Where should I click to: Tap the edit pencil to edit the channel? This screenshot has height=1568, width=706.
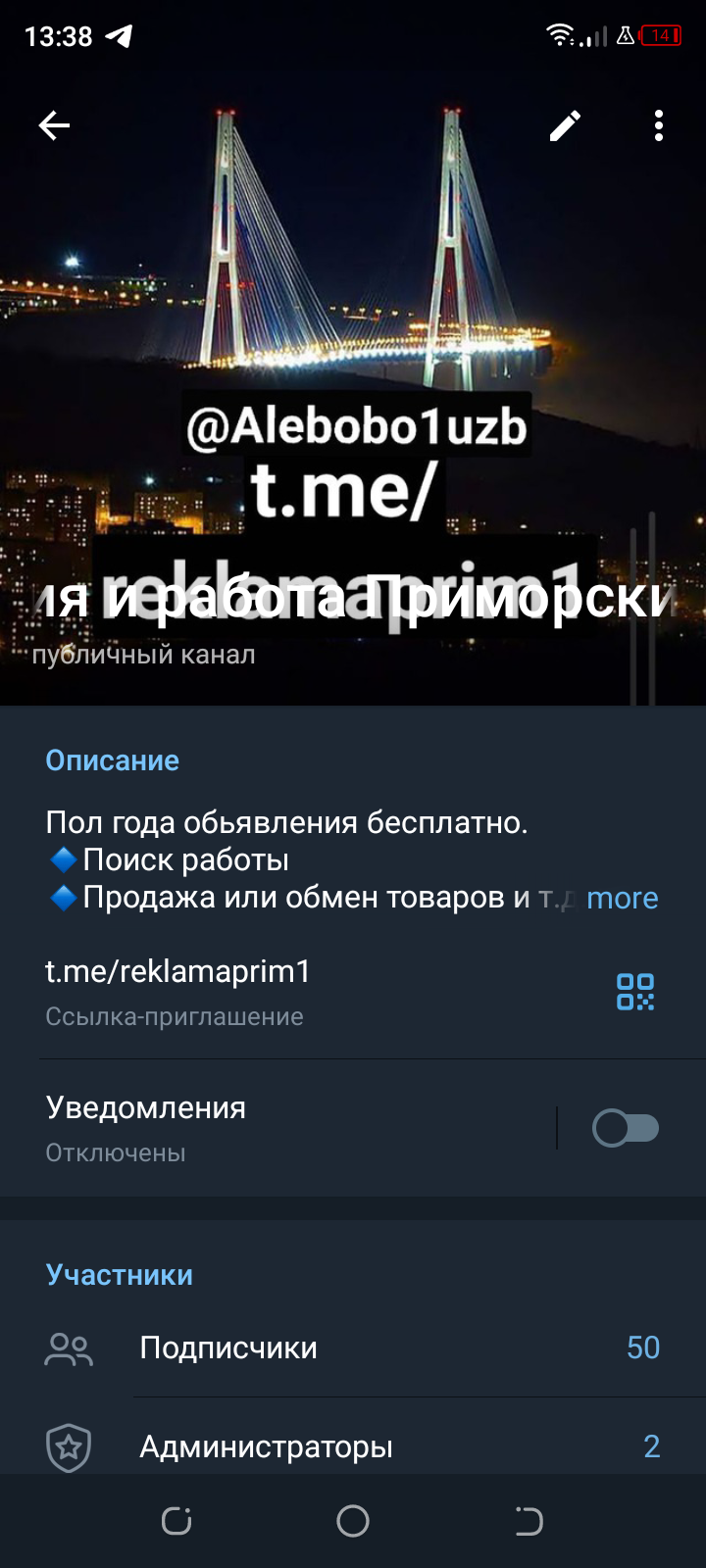[x=564, y=125]
